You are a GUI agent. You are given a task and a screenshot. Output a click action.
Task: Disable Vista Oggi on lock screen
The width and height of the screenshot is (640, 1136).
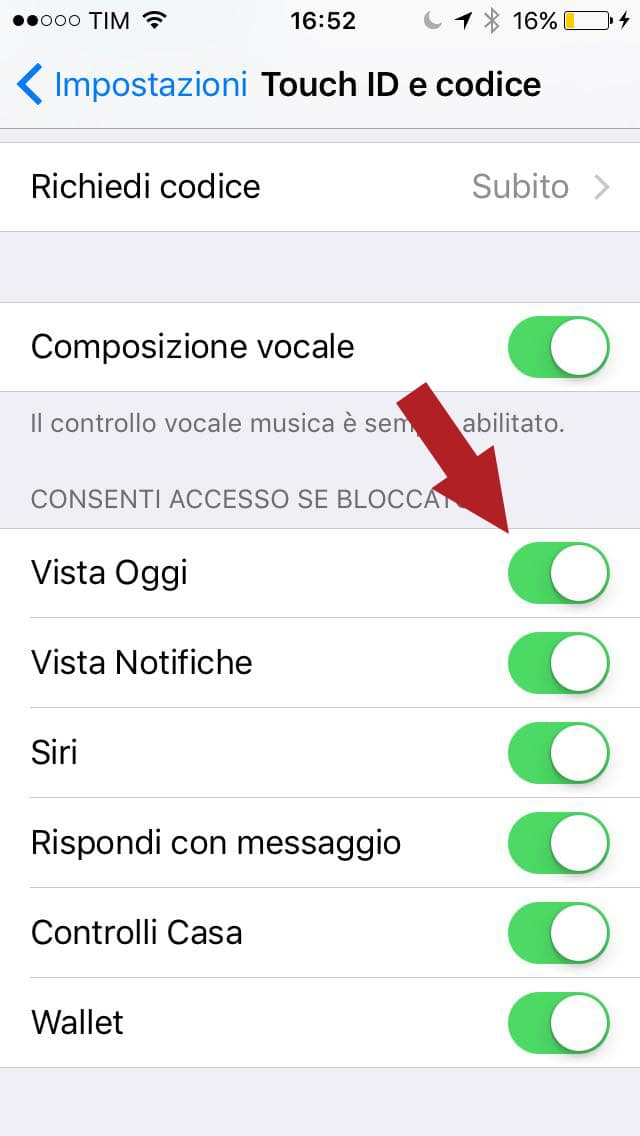[x=558, y=573]
